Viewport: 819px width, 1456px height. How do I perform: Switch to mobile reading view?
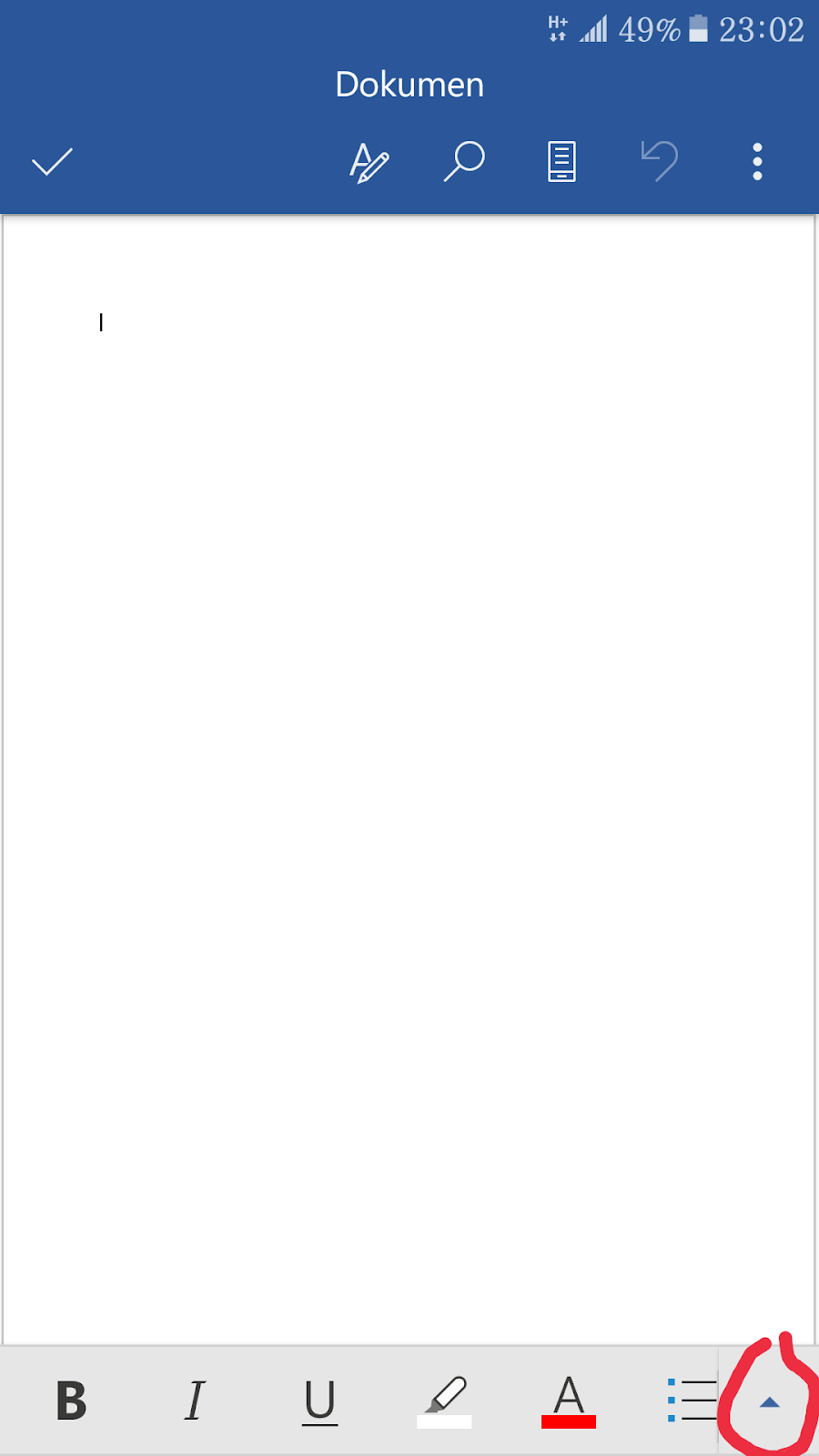561,162
